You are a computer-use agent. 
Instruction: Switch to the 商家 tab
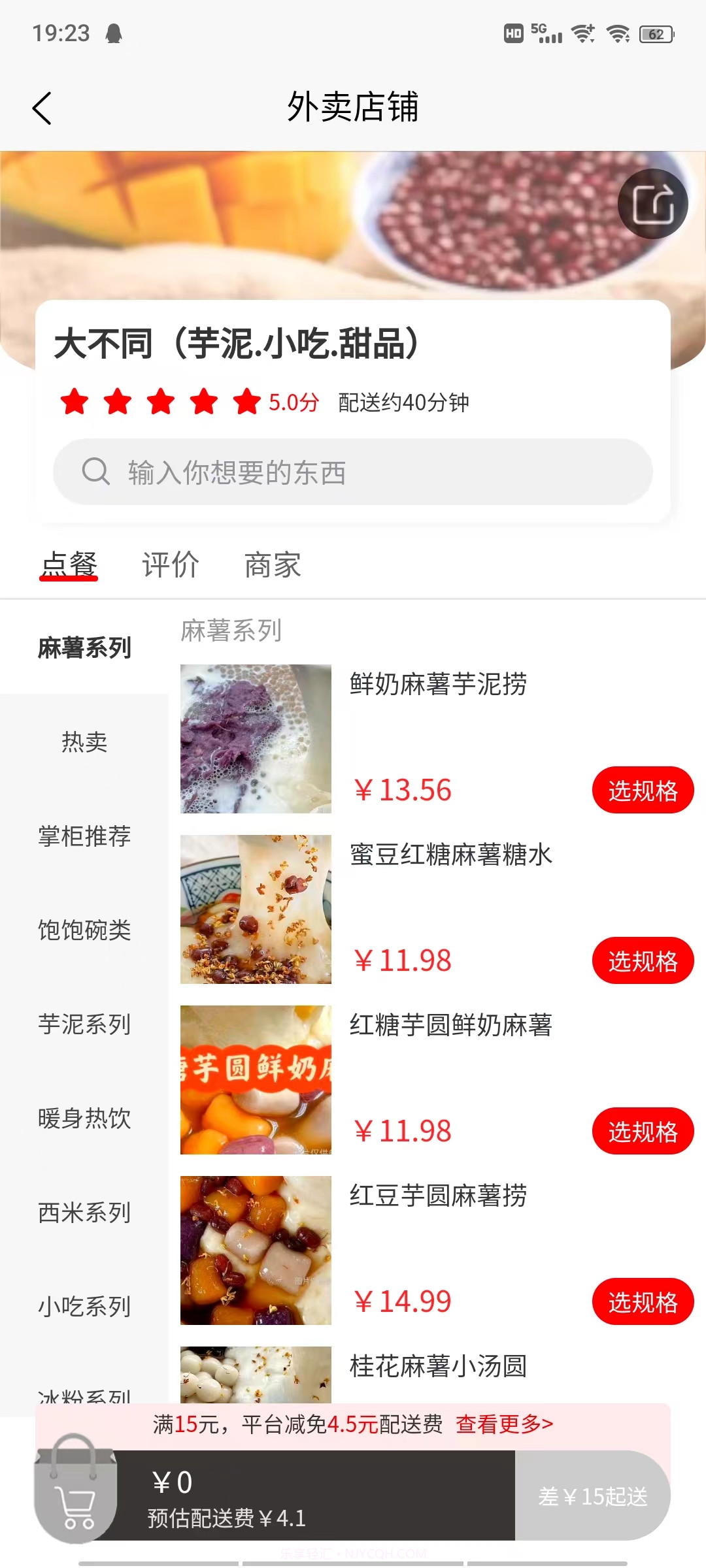tap(273, 564)
